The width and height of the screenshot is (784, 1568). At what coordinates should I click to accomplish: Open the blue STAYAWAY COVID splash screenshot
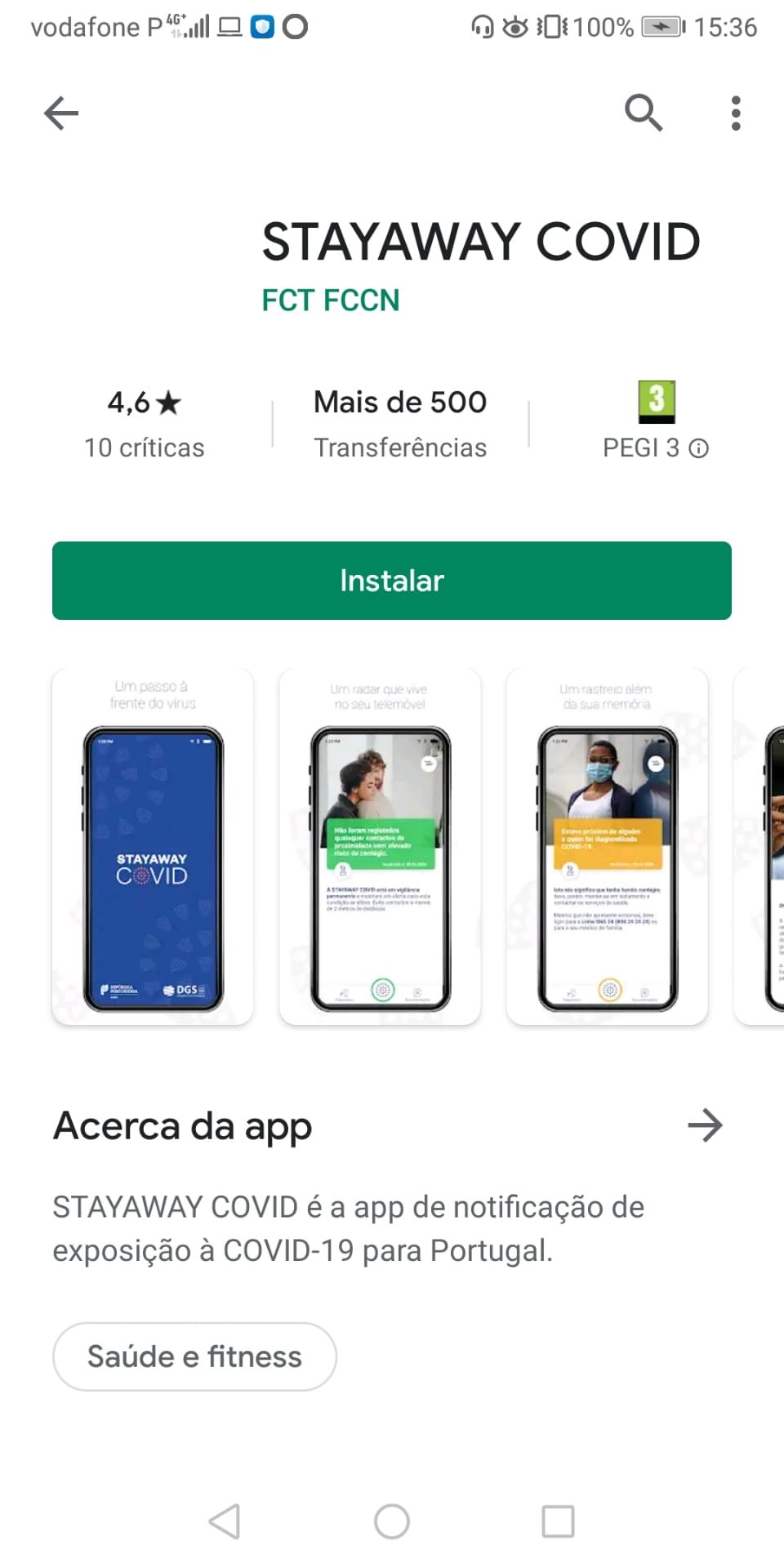153,846
